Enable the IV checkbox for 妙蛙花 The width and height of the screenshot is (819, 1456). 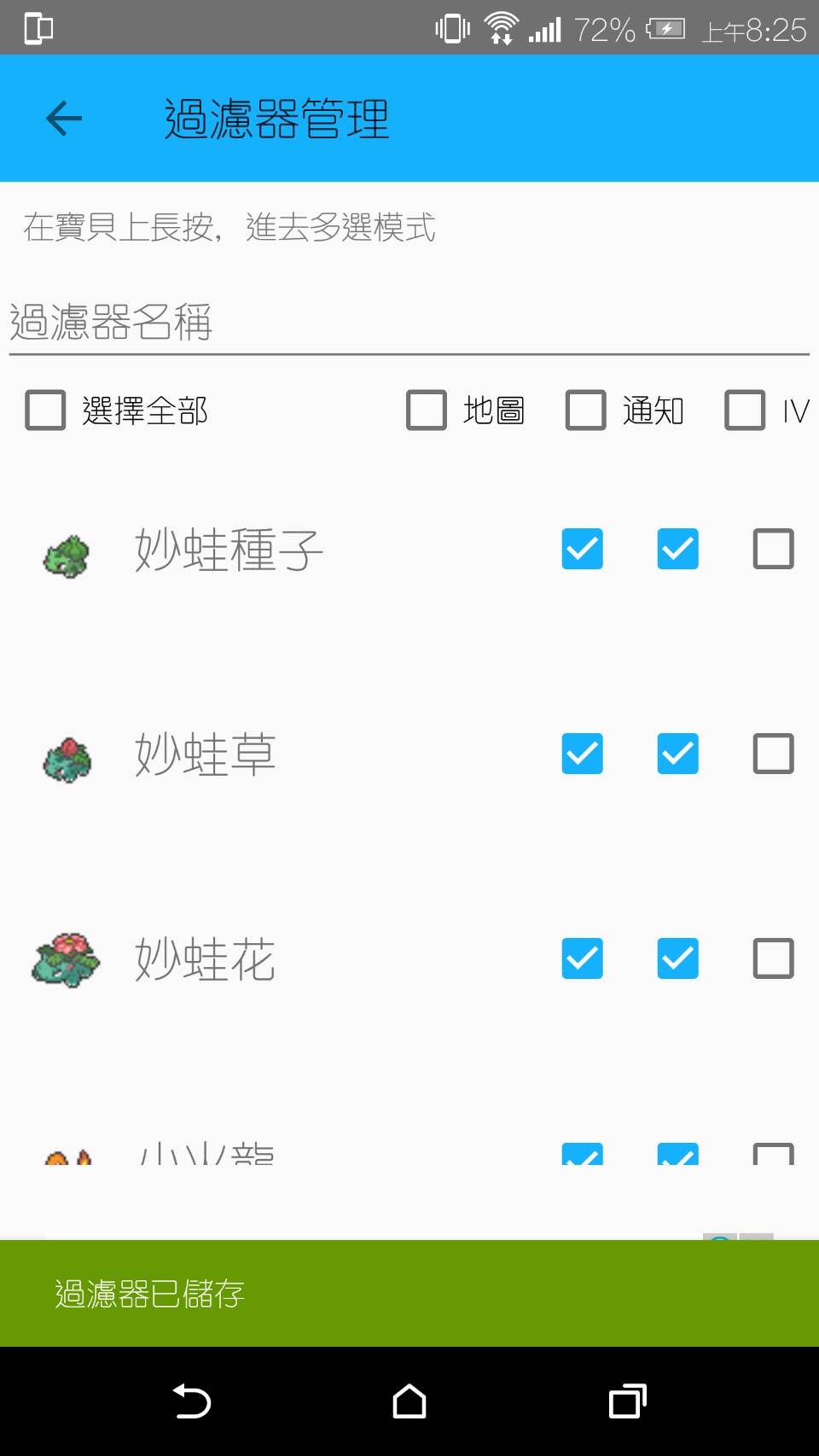coord(774,958)
